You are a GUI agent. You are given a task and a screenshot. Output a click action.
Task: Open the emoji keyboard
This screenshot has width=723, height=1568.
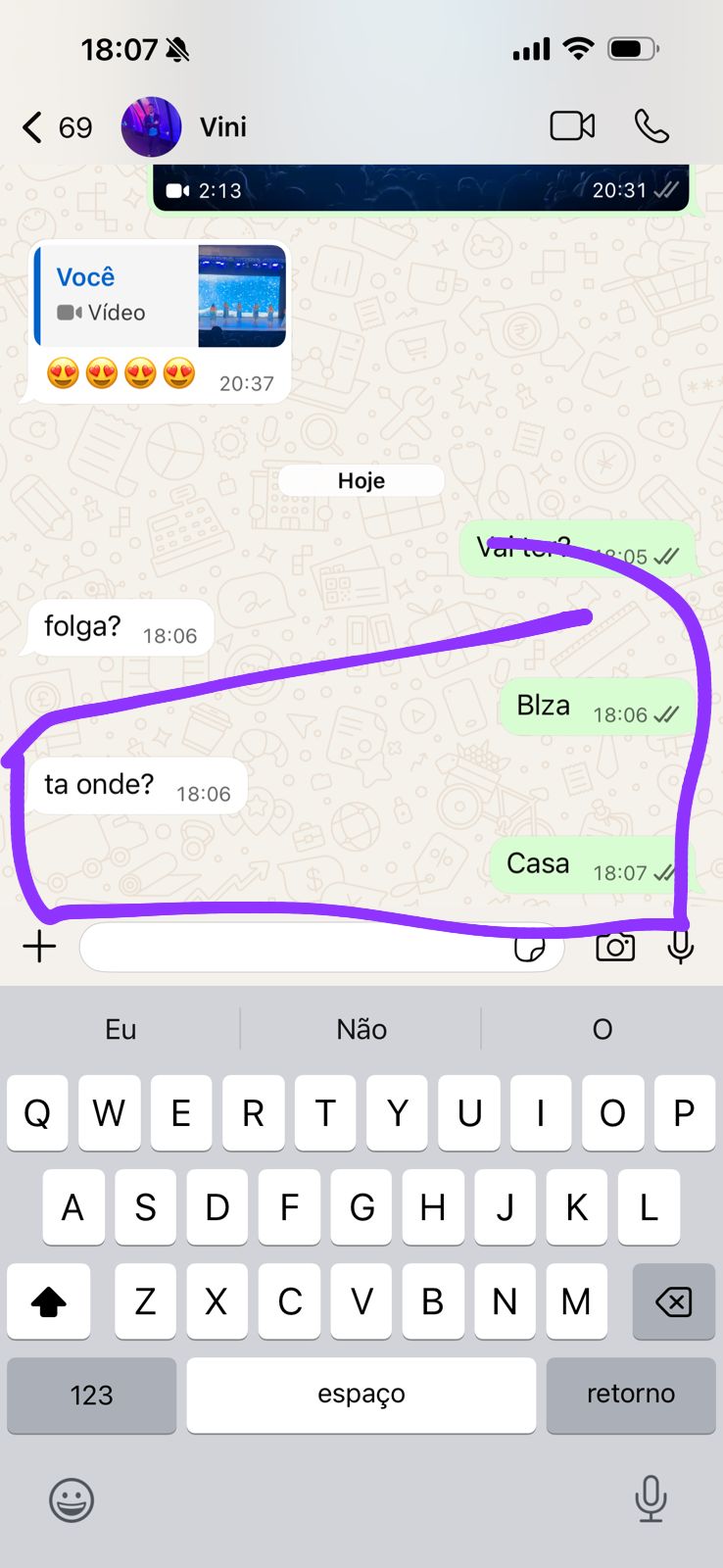(72, 1499)
